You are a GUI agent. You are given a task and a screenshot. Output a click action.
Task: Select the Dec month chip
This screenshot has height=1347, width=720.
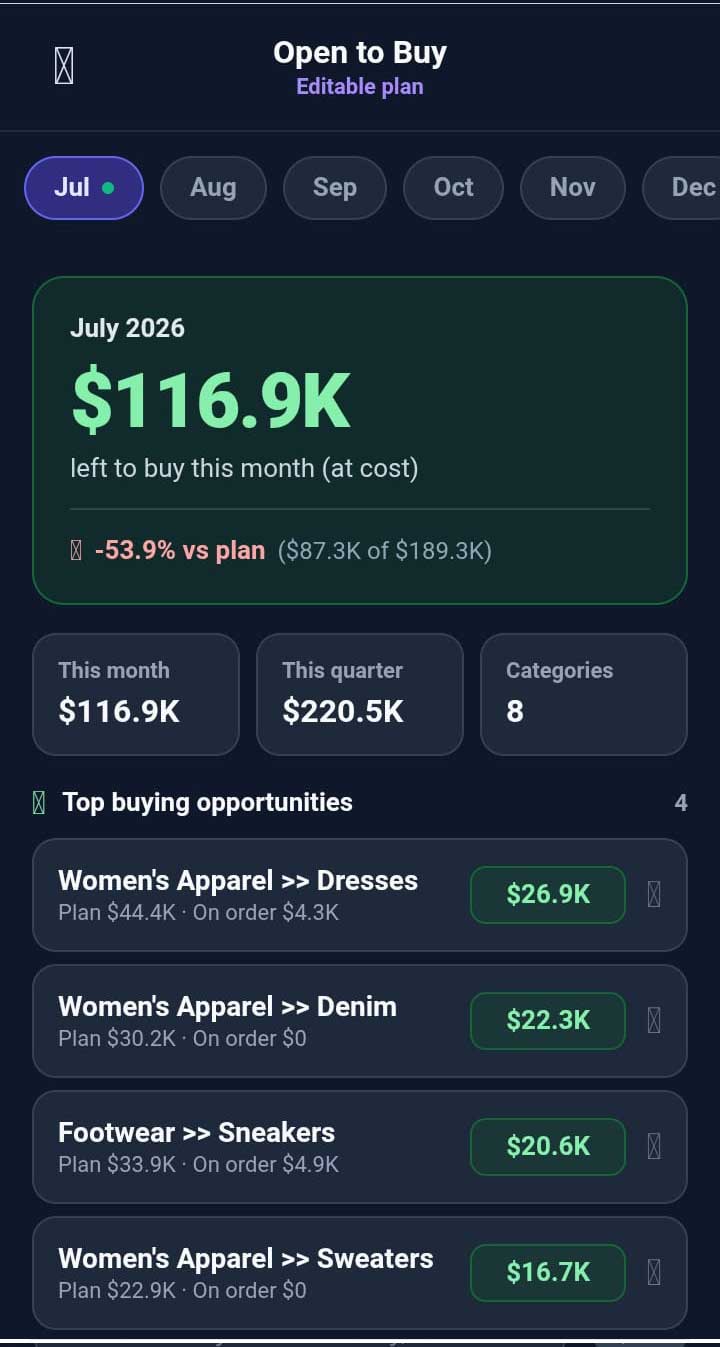pos(682,188)
